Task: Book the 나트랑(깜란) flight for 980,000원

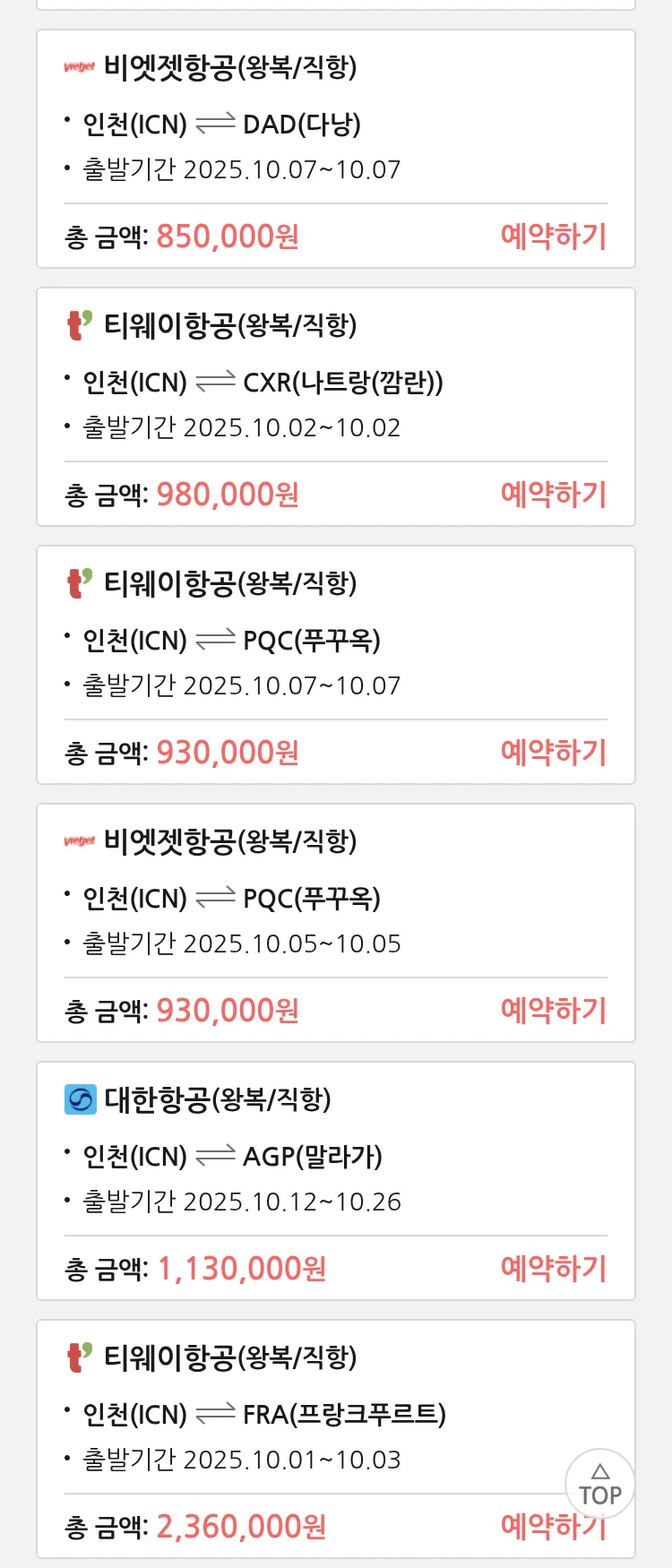Action: tap(553, 495)
